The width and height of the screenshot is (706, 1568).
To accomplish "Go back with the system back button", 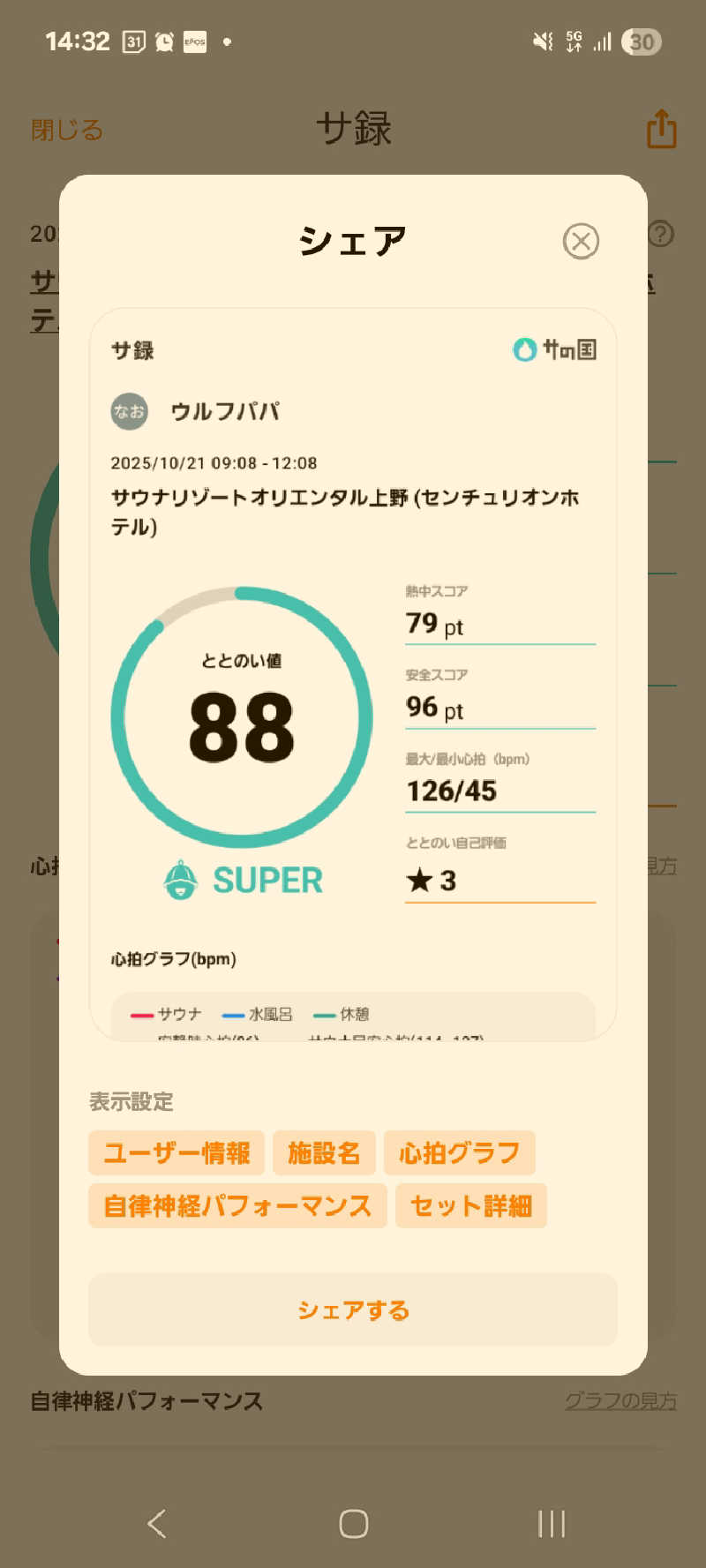I will [157, 1523].
